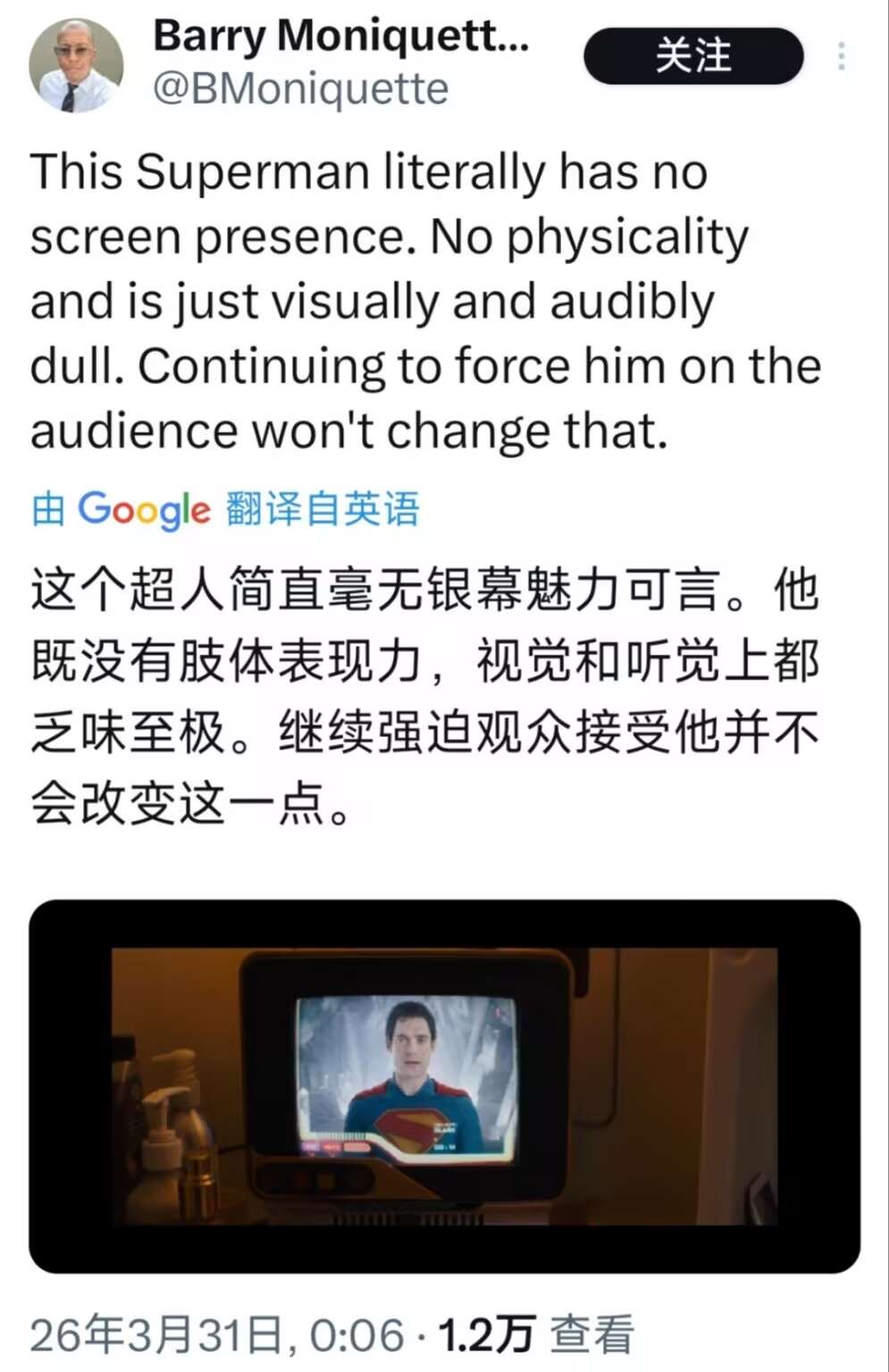Follow Barry Moniquette with the 关注 button
The height and width of the screenshot is (1372, 889).
click(x=693, y=55)
